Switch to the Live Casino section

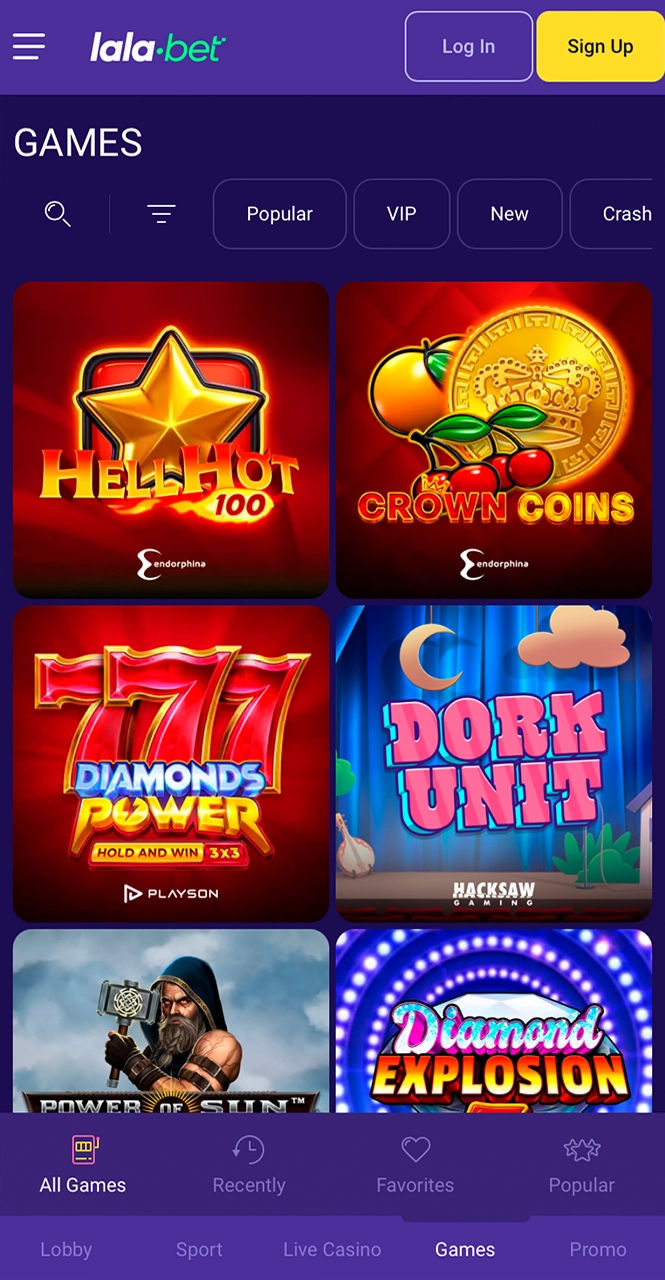[x=332, y=1249]
